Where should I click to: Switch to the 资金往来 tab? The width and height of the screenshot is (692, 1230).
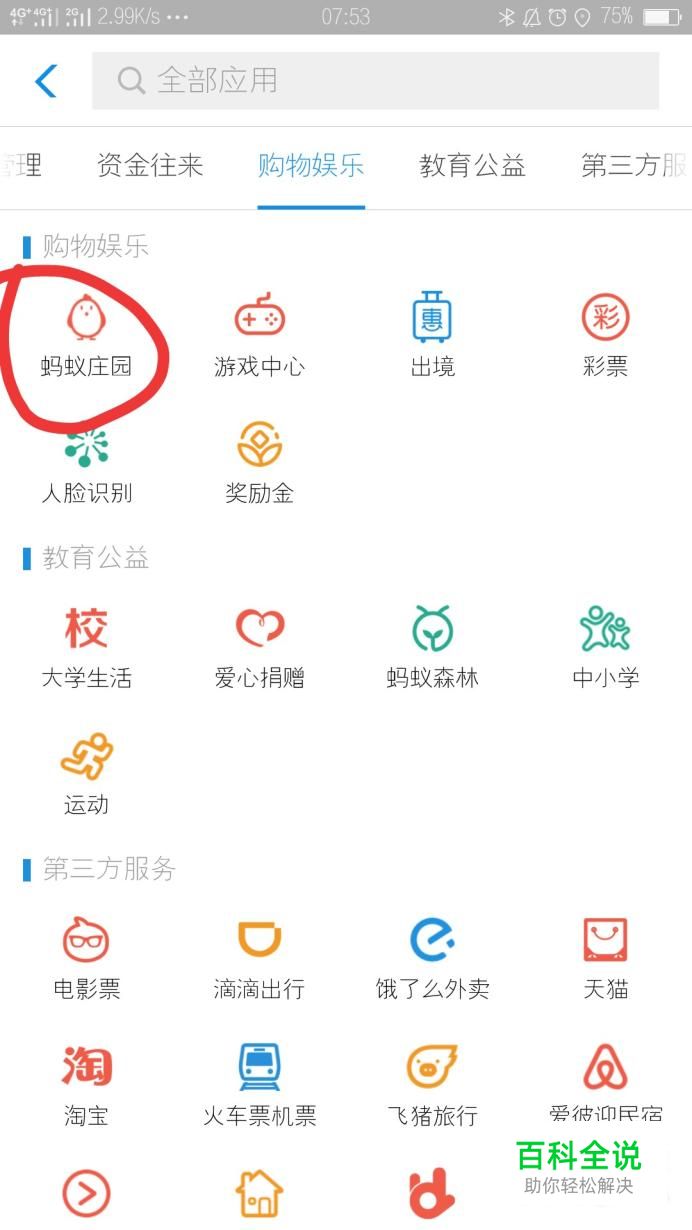150,165
